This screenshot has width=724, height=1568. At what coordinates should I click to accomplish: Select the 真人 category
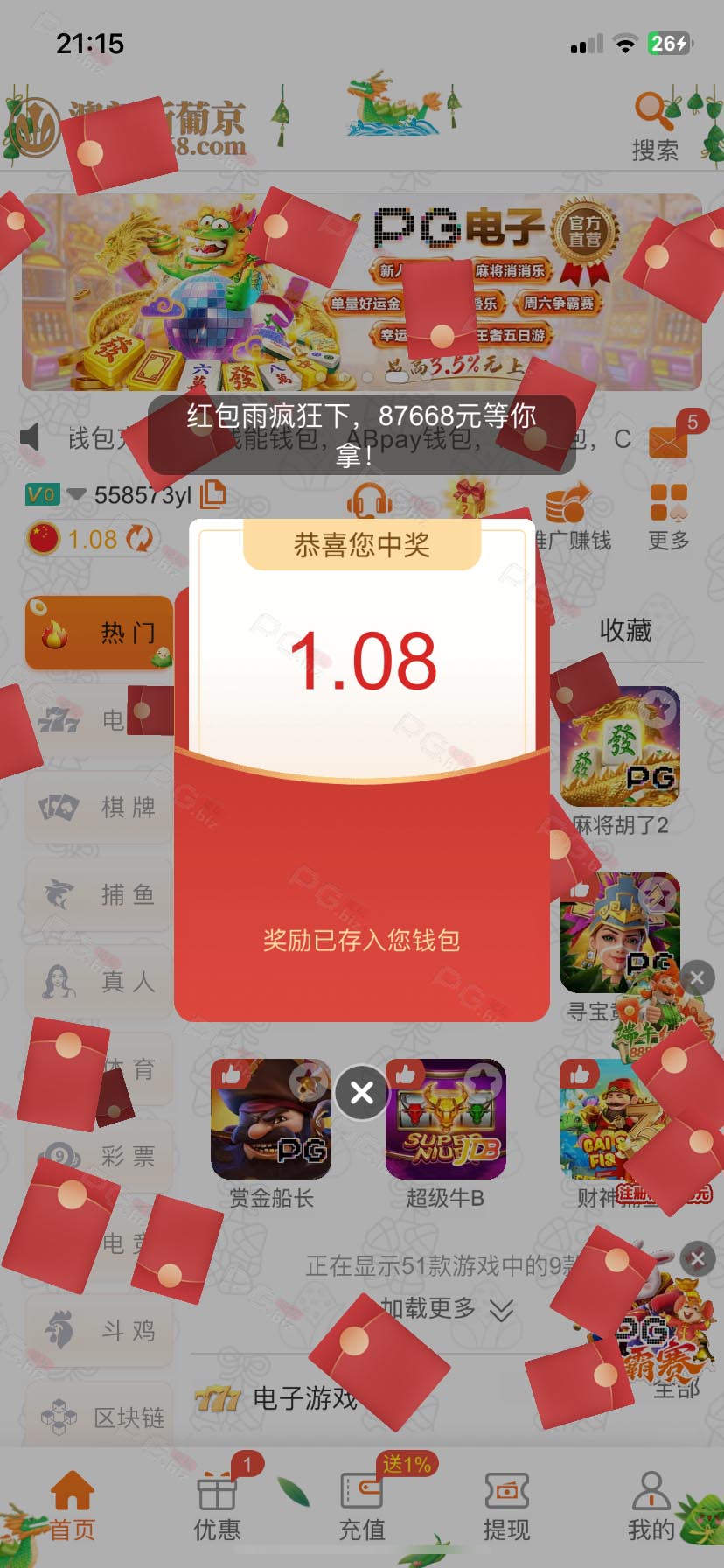(x=100, y=982)
